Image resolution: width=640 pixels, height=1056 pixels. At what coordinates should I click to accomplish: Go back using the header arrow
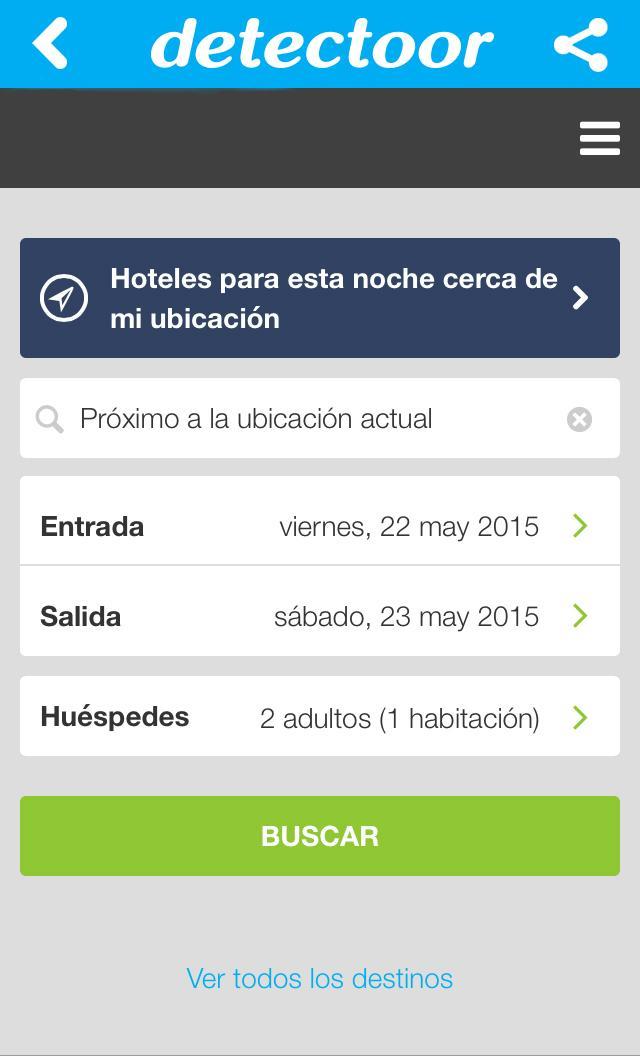click(50, 44)
